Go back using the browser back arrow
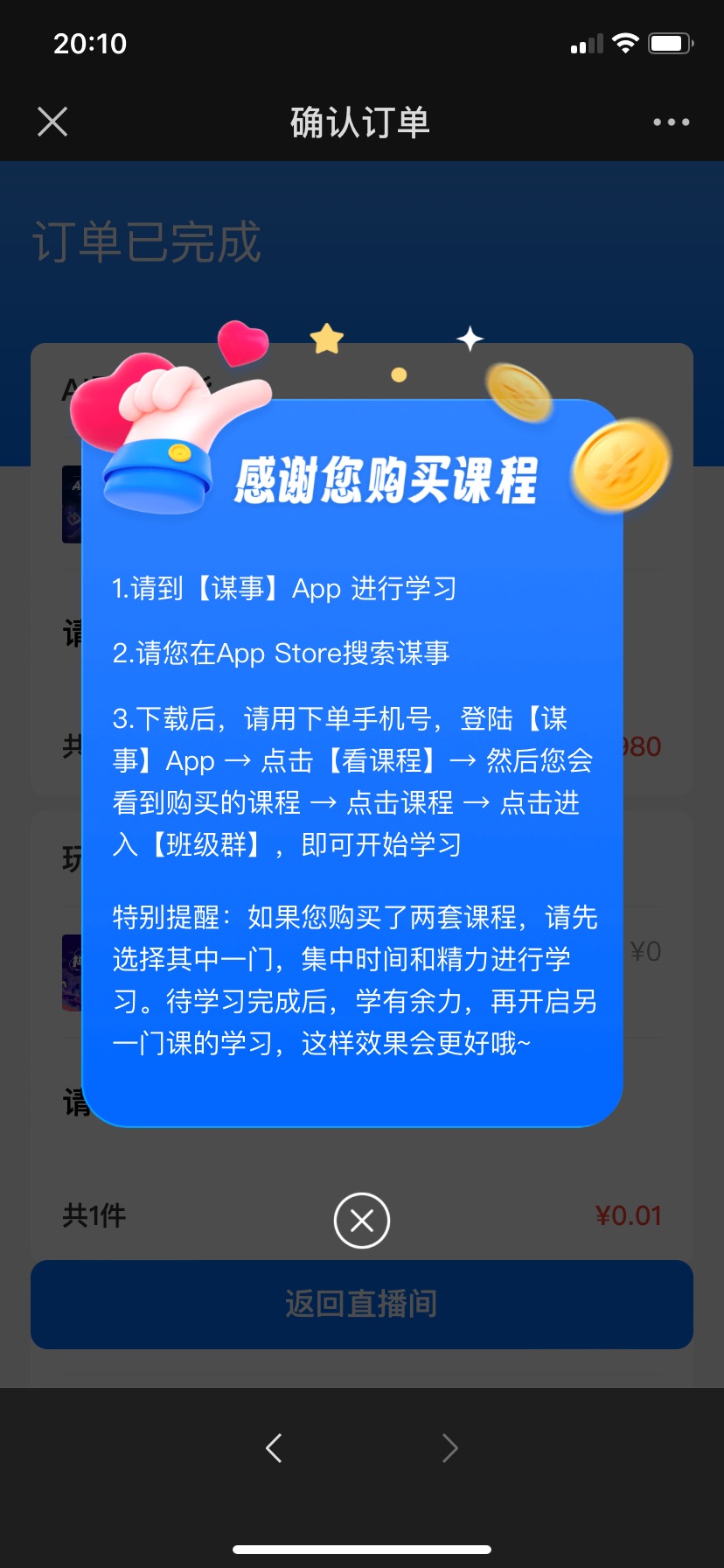Viewport: 724px width, 1568px height. pyautogui.click(x=274, y=1448)
